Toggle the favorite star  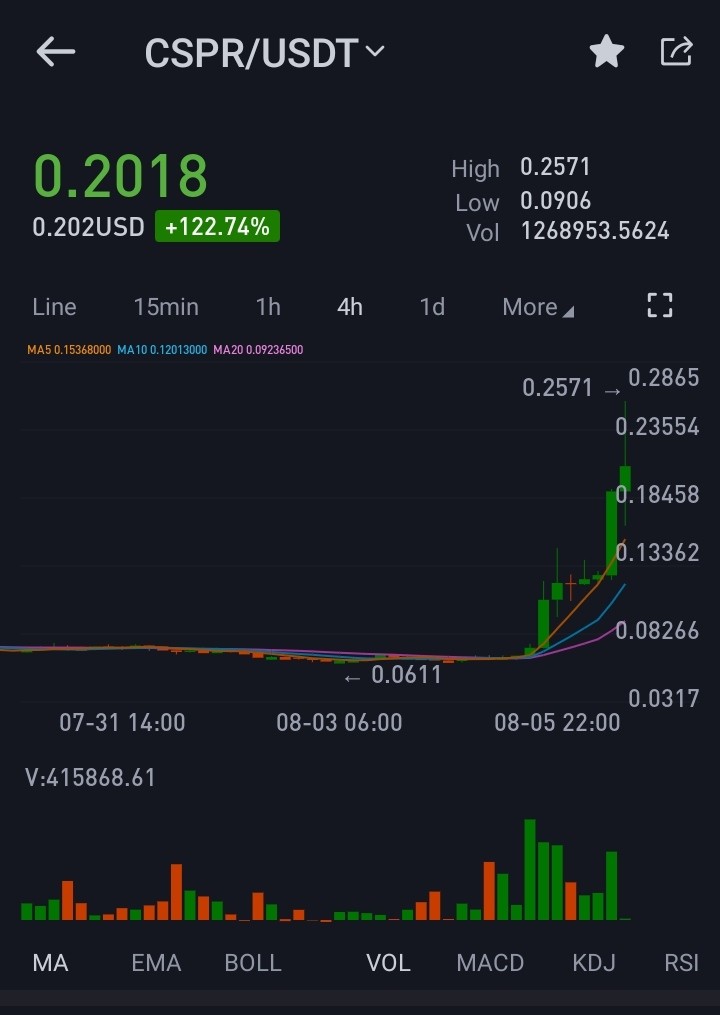click(x=607, y=52)
